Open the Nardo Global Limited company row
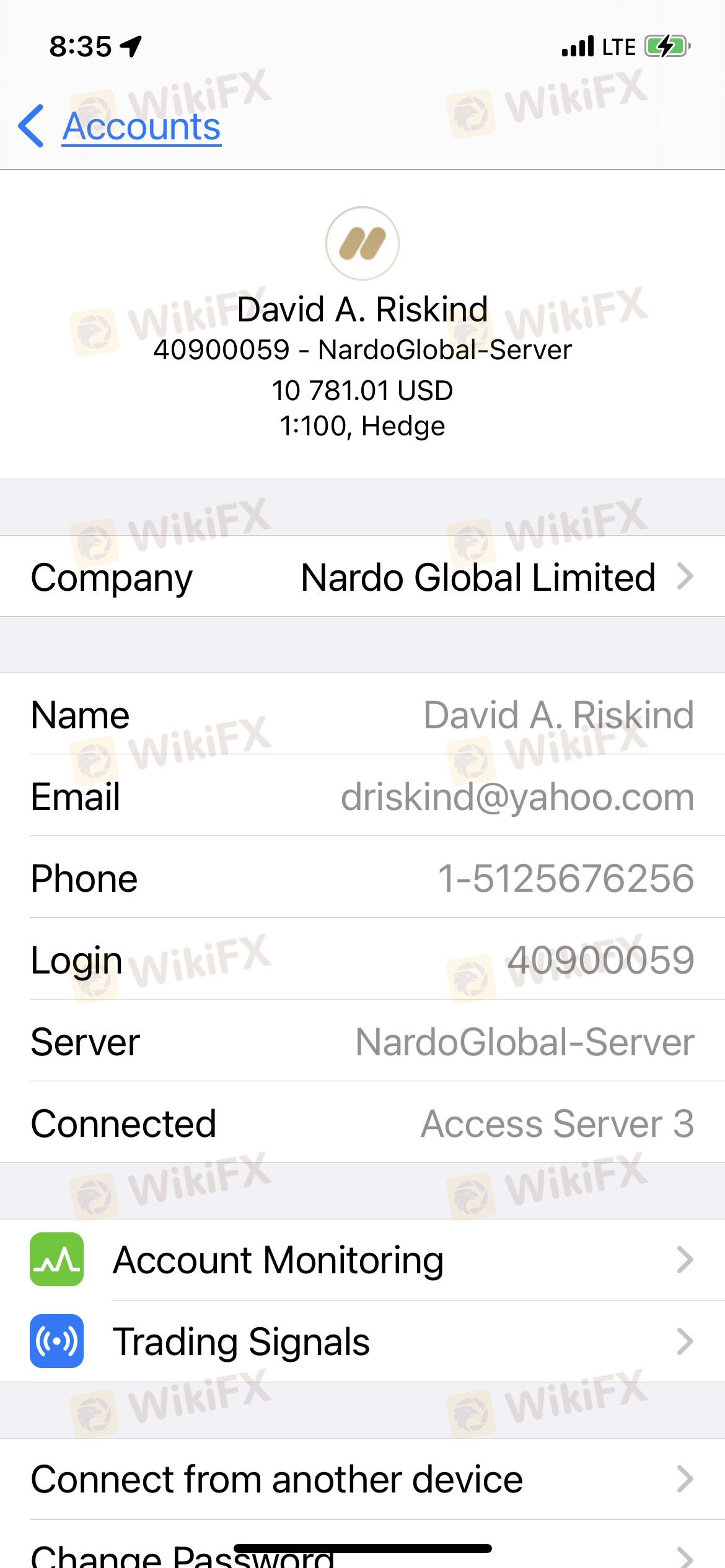725x1568 pixels. tap(362, 577)
